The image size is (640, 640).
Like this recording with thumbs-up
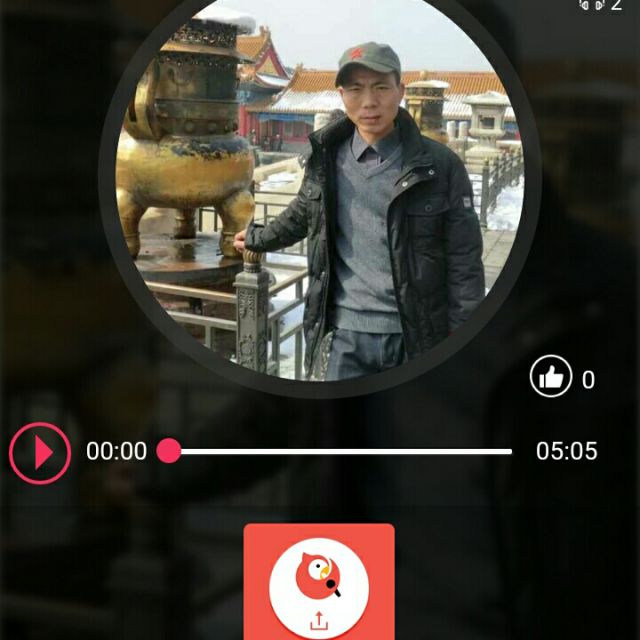coord(551,377)
